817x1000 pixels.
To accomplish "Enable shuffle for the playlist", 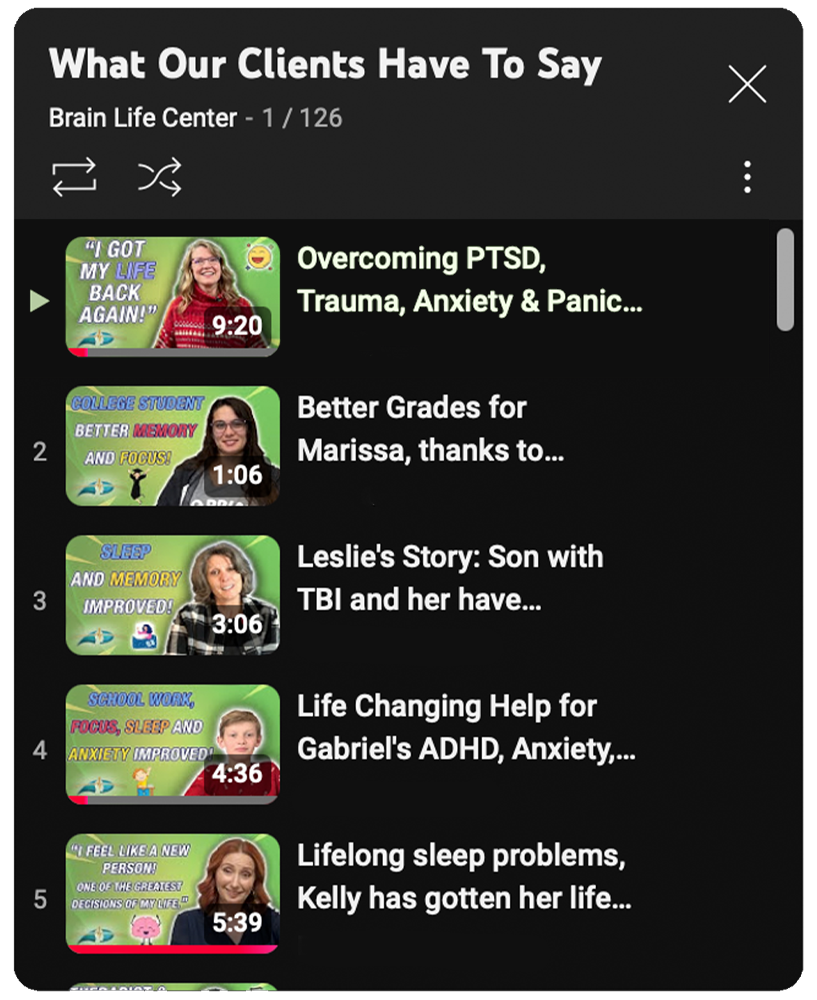I will click(160, 177).
